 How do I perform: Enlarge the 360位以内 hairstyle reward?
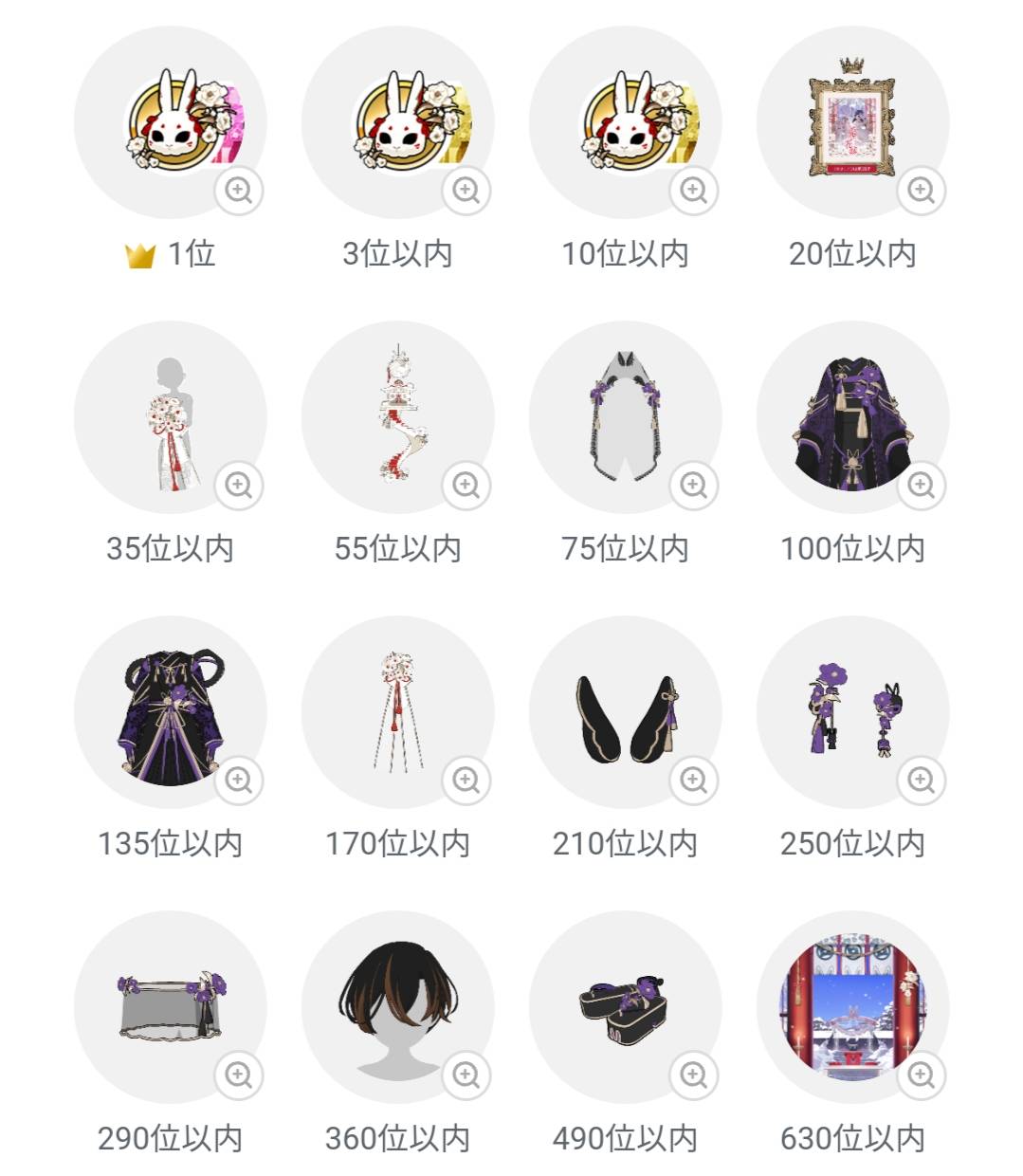point(466,1075)
